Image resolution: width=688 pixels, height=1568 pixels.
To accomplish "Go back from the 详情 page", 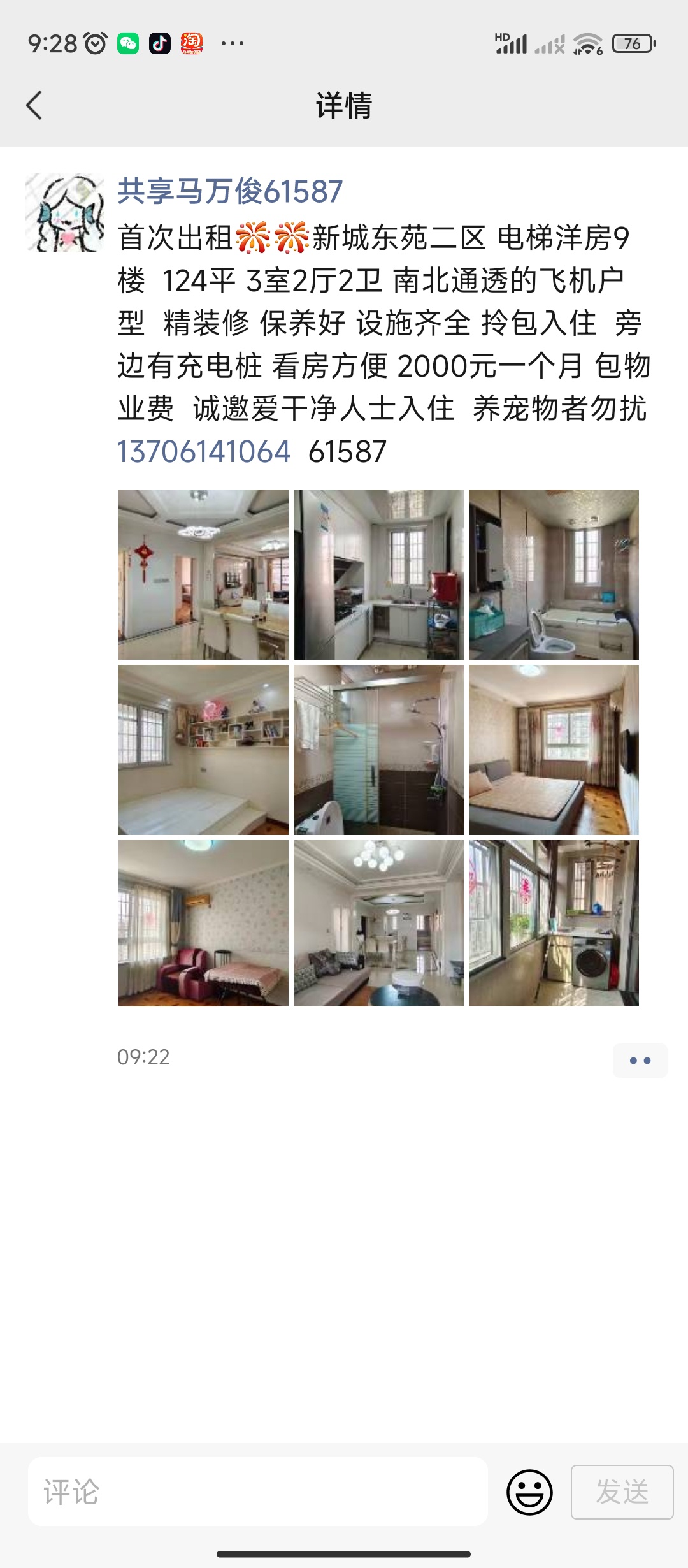I will click(x=34, y=105).
